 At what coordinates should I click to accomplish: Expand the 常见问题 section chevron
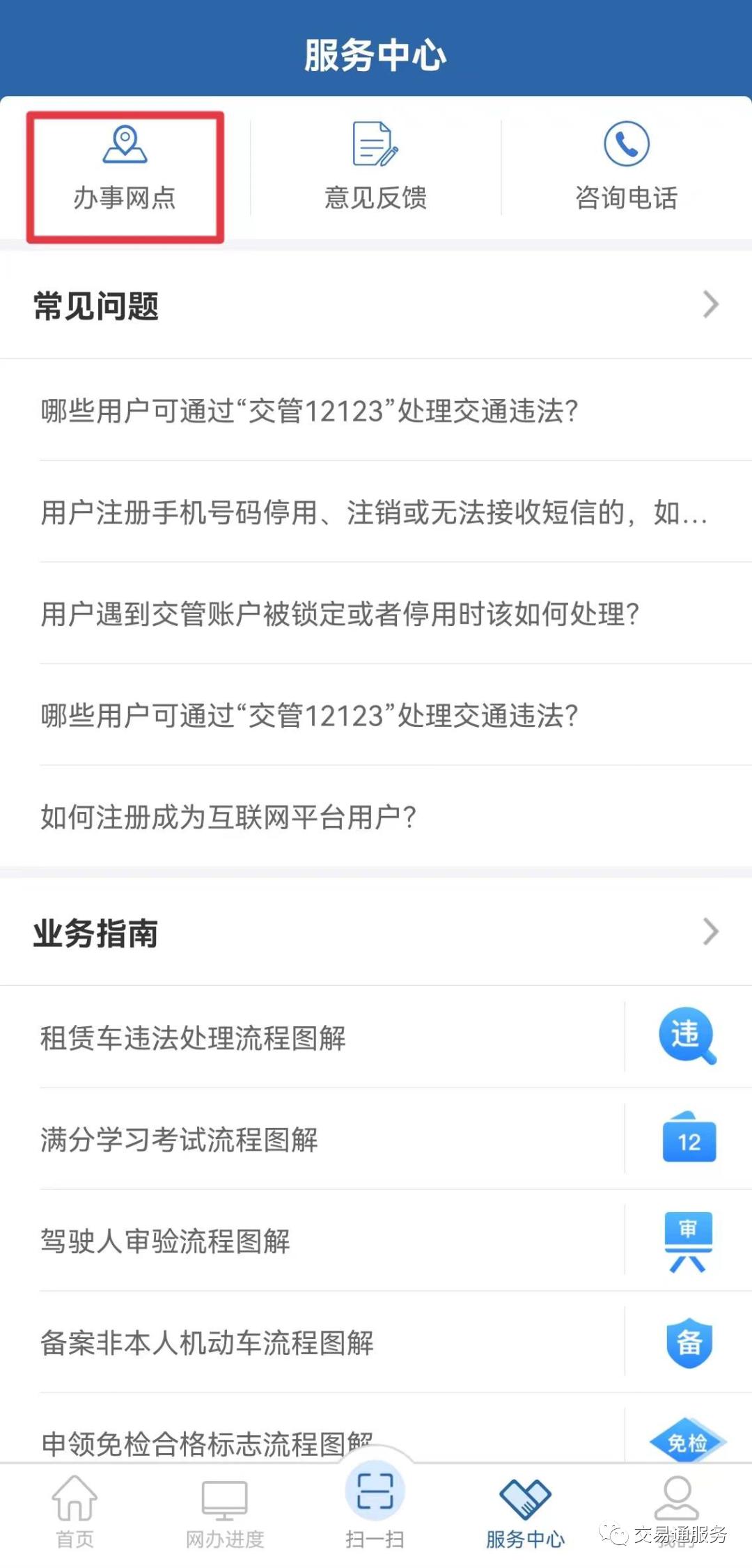pos(710,304)
